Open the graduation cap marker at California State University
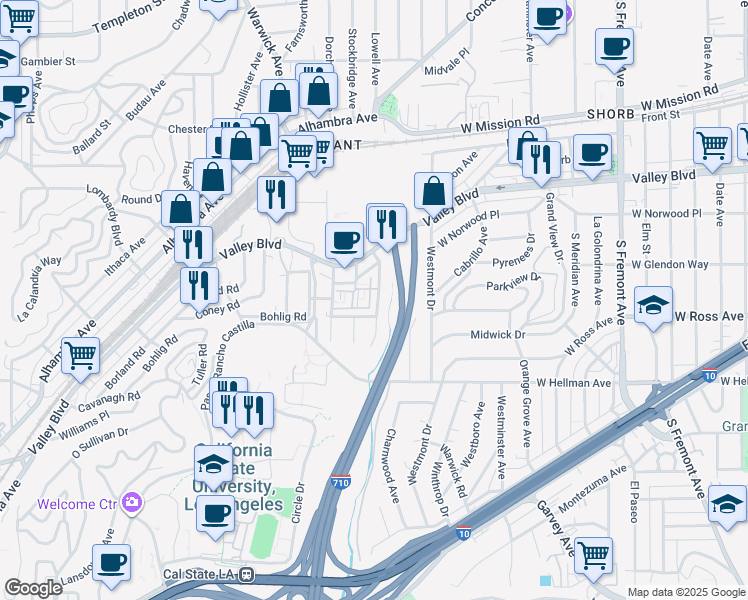The height and width of the screenshot is (600, 748). coord(213,465)
